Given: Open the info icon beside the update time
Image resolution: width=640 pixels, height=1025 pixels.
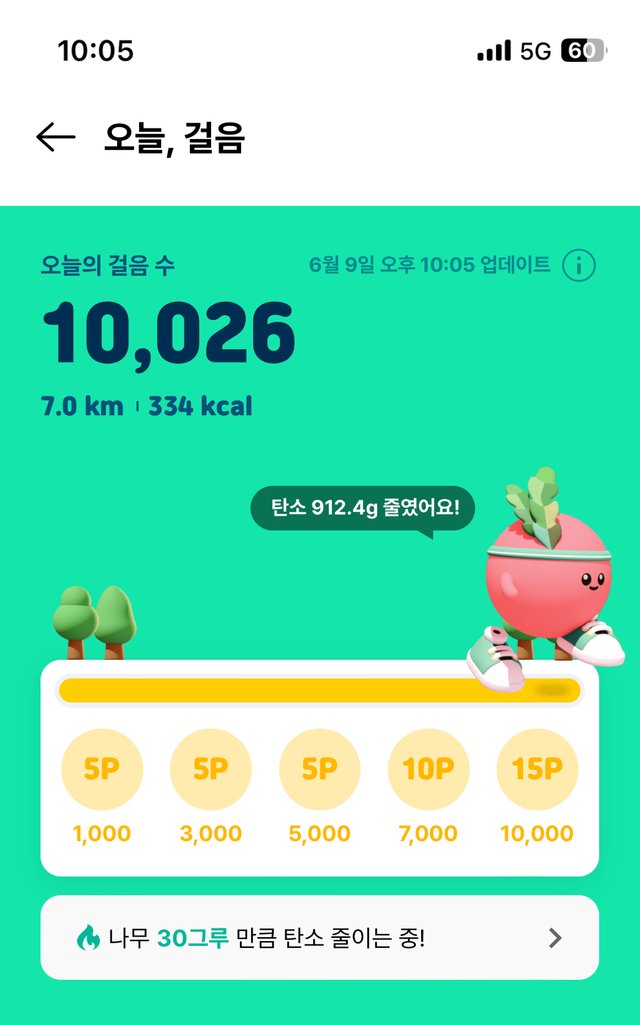Looking at the screenshot, I should pos(579,266).
